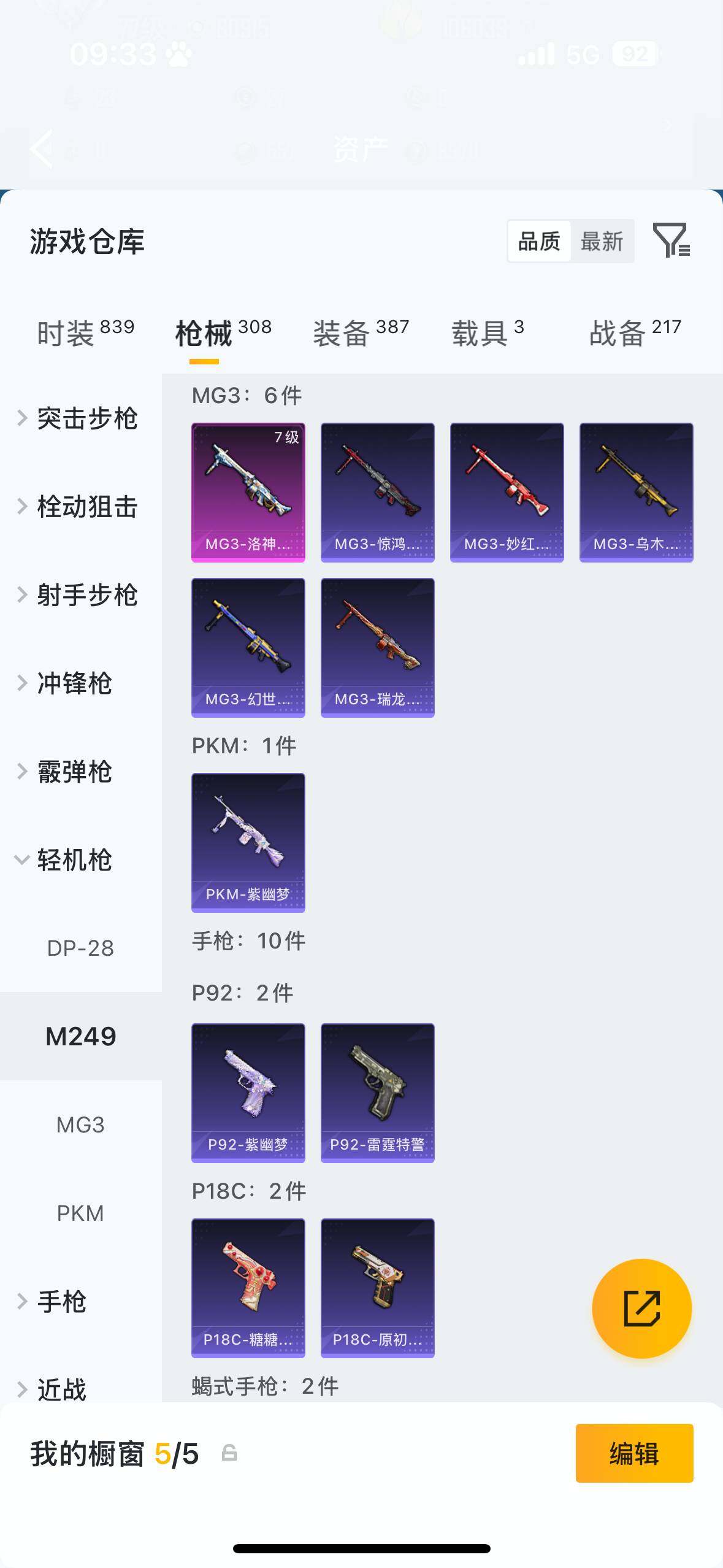Collapse the 轻机枪 category
Viewport: 723px width, 1568px height.
[74, 860]
